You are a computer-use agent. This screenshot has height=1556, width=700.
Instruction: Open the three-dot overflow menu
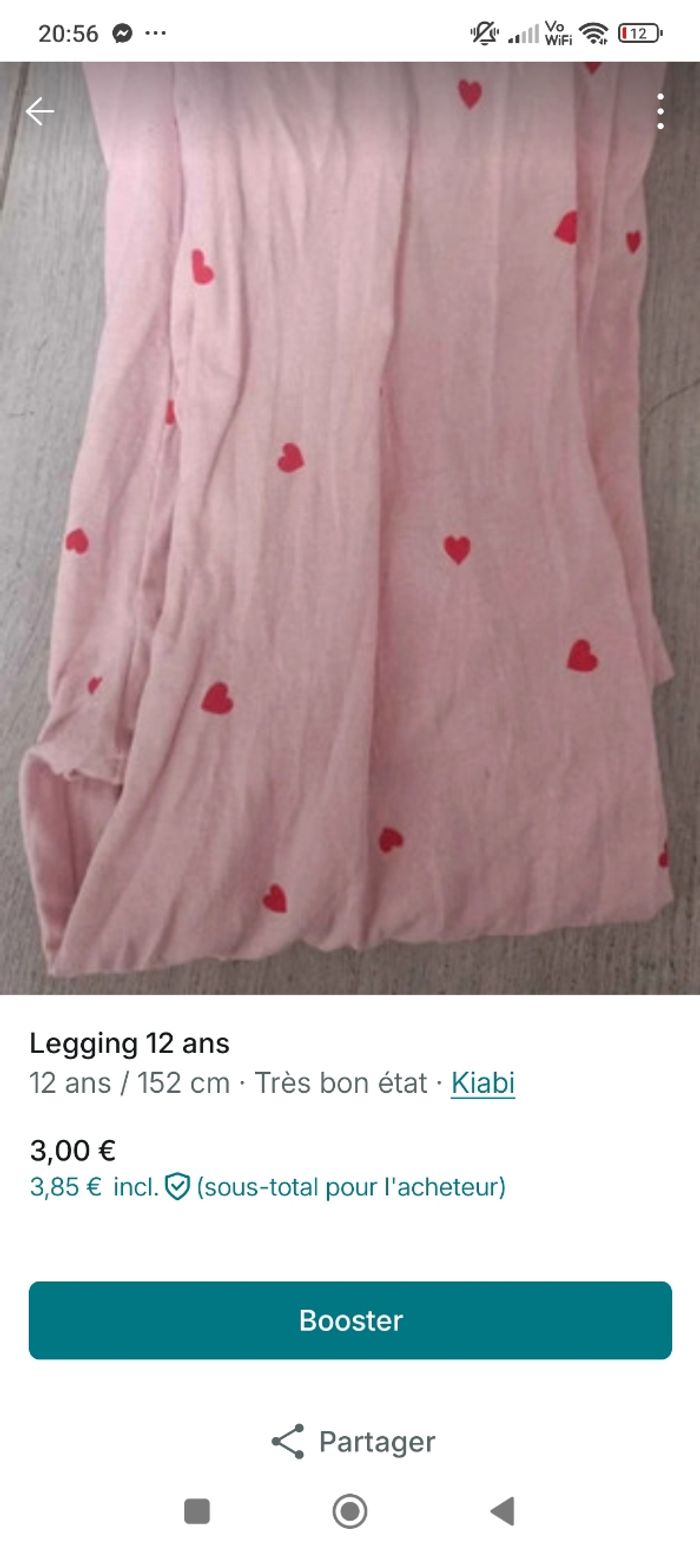pos(660,111)
